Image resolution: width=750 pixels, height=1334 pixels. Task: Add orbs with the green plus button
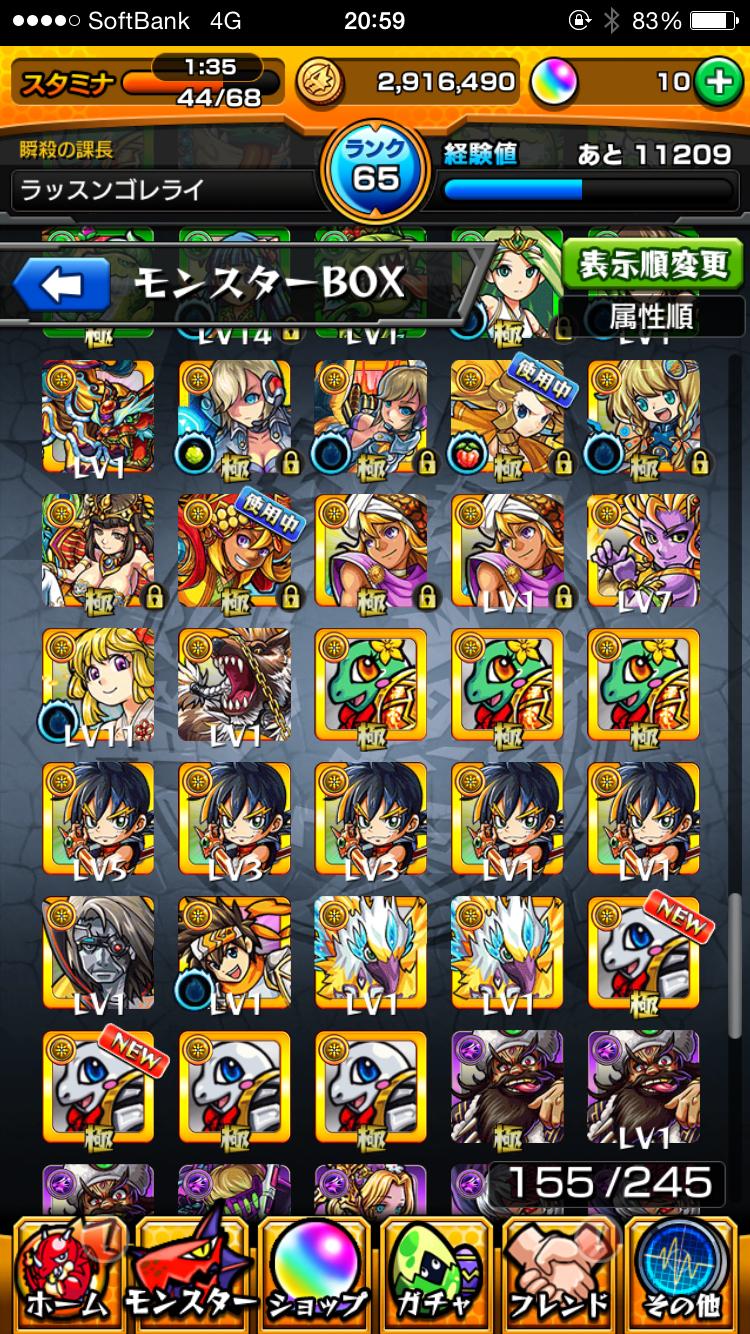click(x=716, y=83)
